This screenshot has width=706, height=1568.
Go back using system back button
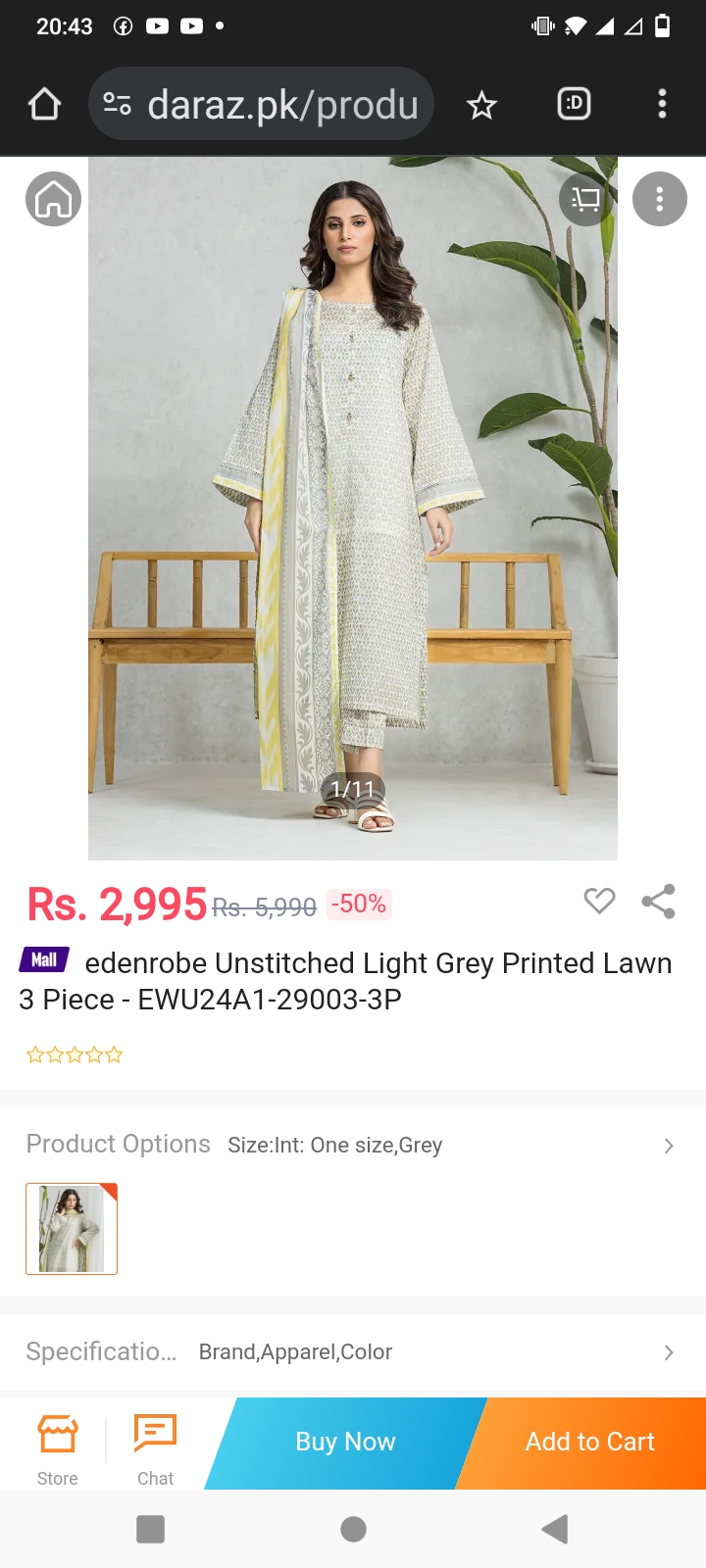point(554,1529)
